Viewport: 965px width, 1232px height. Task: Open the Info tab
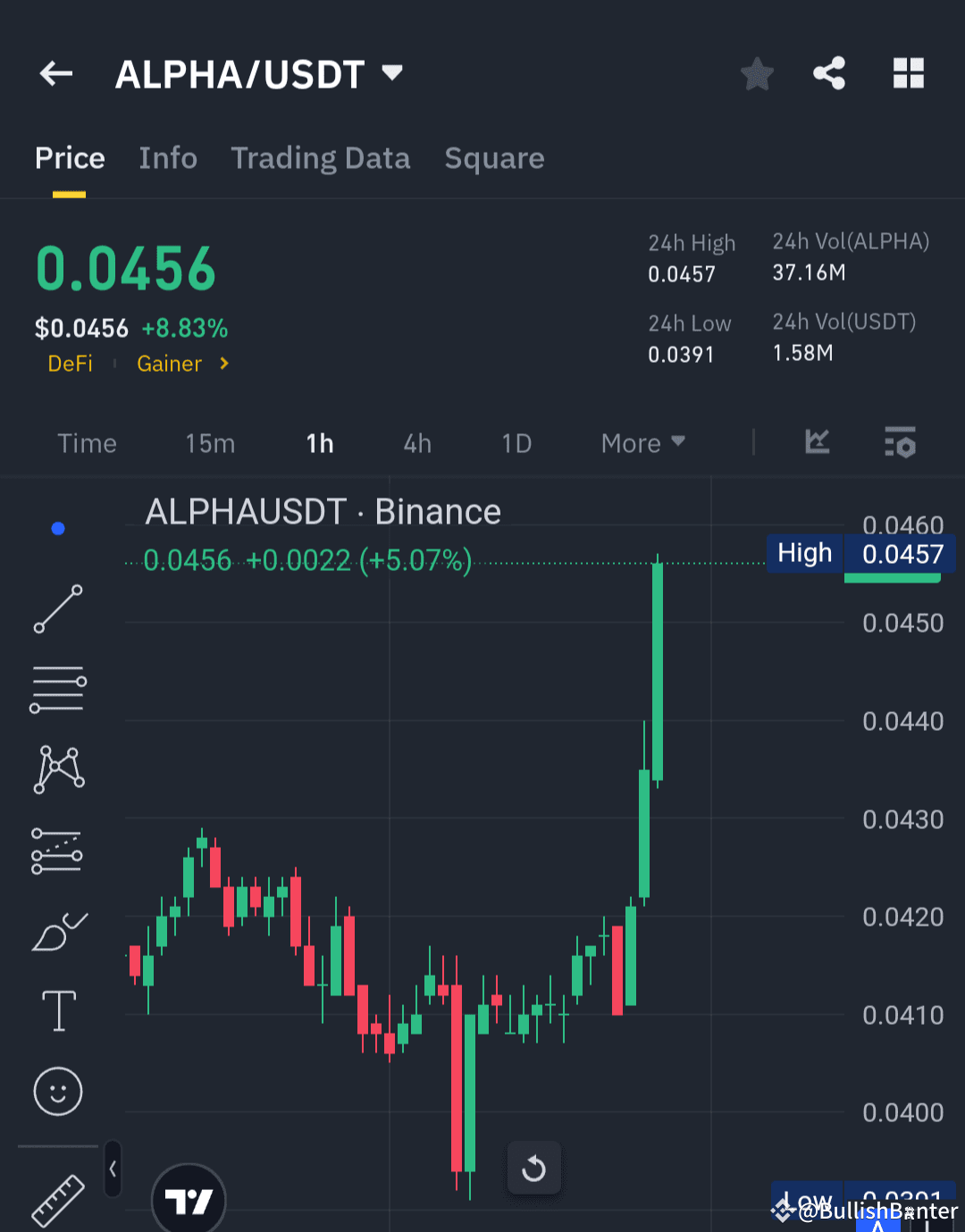point(168,158)
